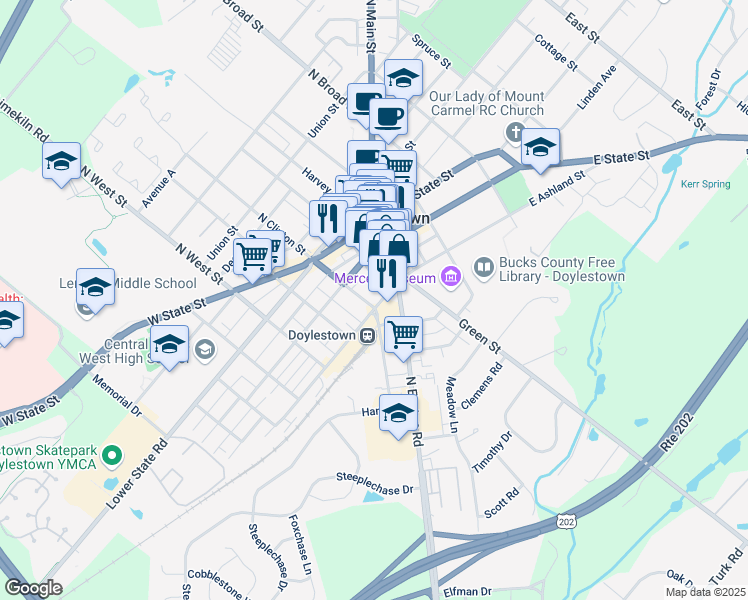Select the school marker by Central West High School
Screen dimensions: 748x600
click(x=169, y=347)
